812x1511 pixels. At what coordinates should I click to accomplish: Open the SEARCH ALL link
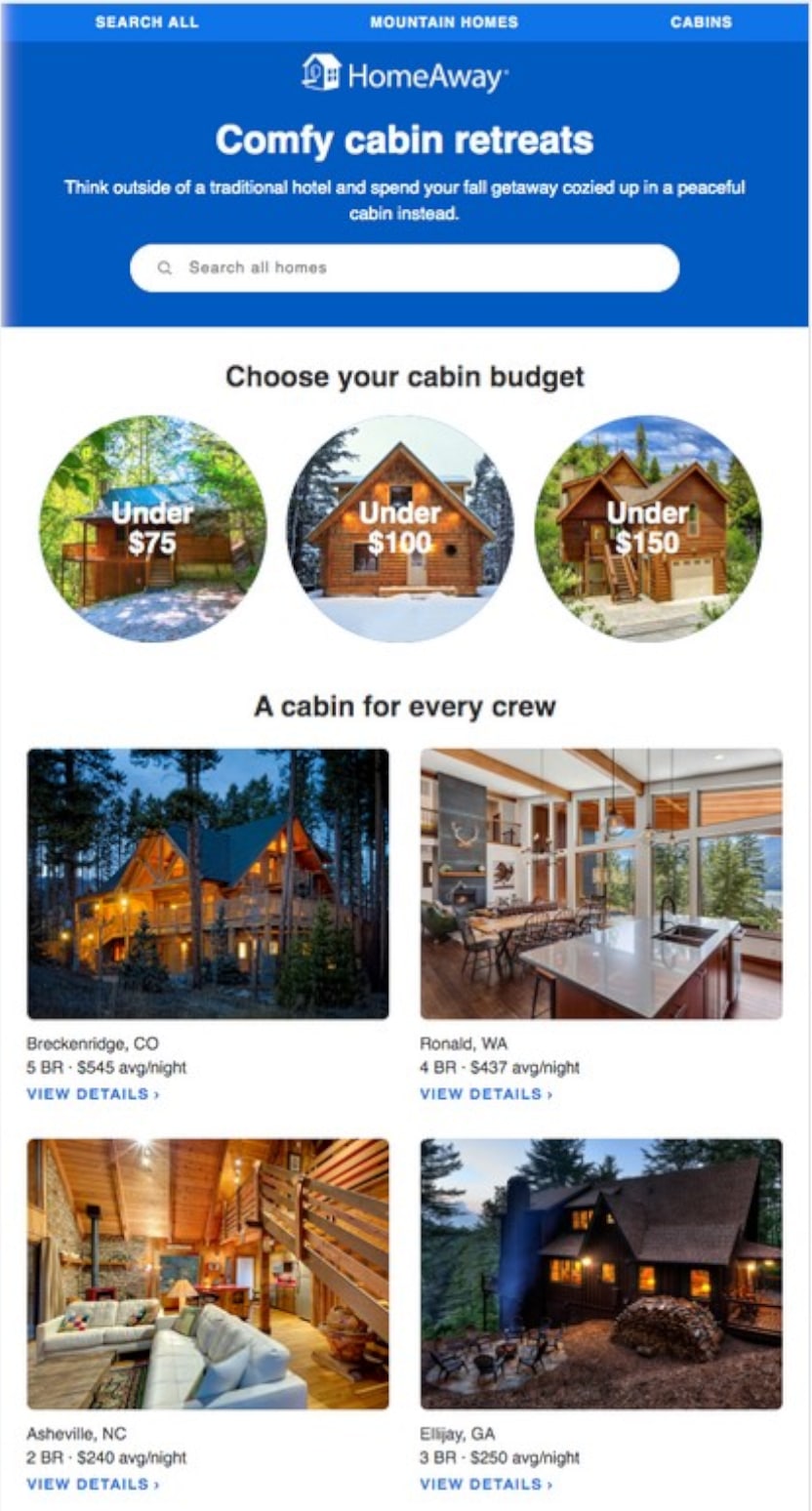[x=146, y=21]
